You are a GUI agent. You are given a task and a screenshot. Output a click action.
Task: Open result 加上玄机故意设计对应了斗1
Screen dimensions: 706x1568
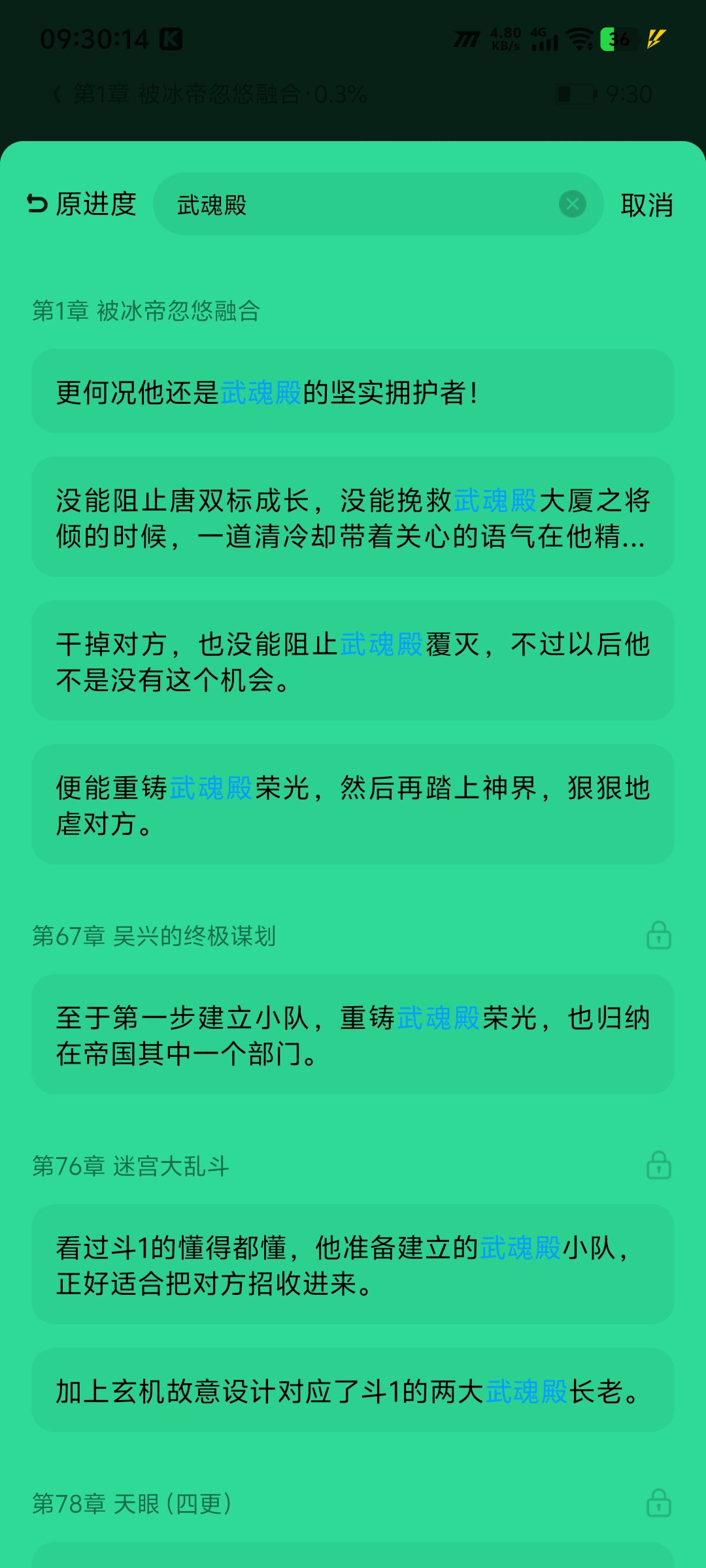(353, 1390)
